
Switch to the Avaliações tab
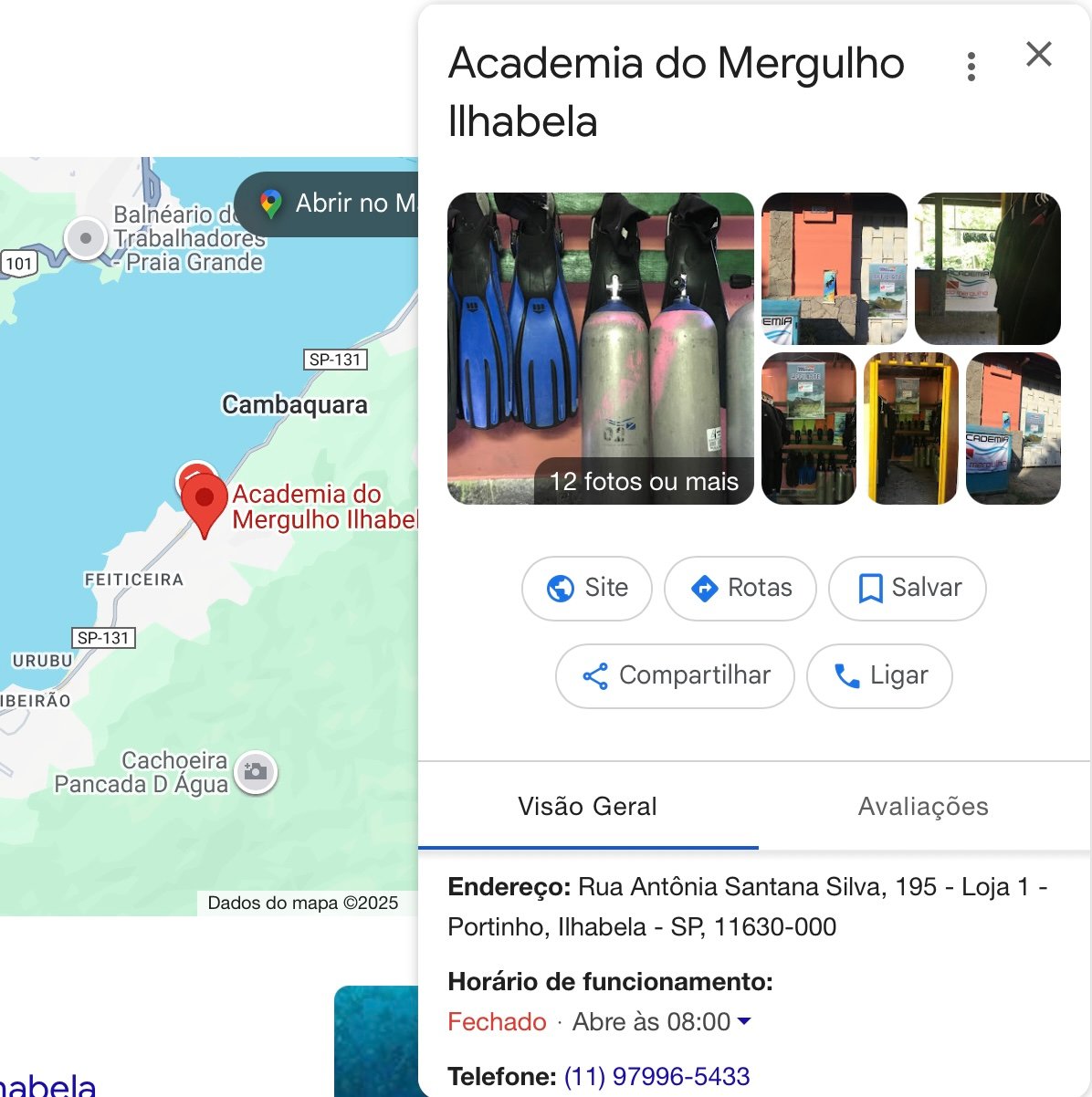coord(922,806)
